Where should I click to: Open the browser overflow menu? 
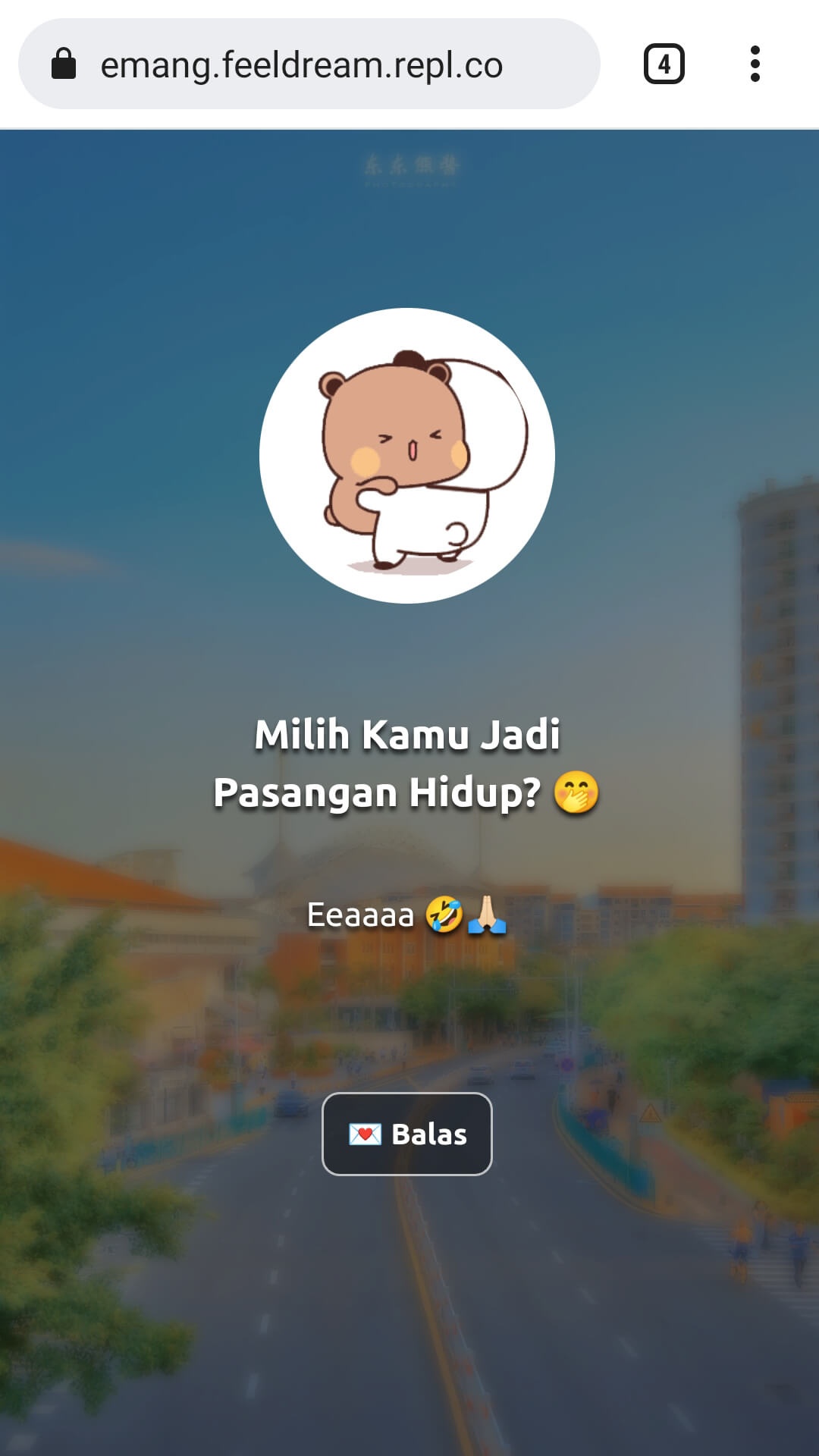[x=755, y=64]
